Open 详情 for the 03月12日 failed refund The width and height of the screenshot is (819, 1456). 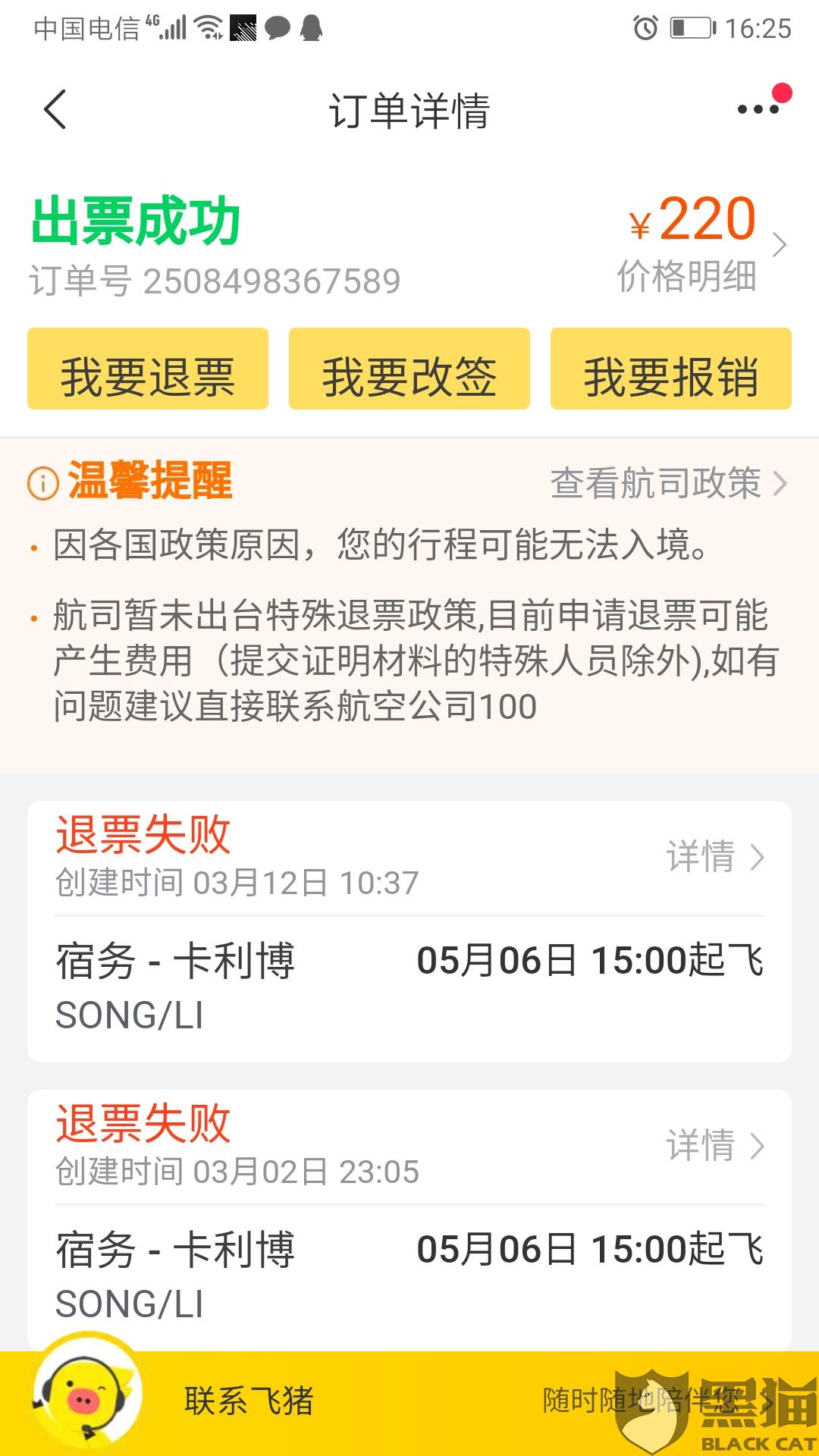(x=714, y=857)
